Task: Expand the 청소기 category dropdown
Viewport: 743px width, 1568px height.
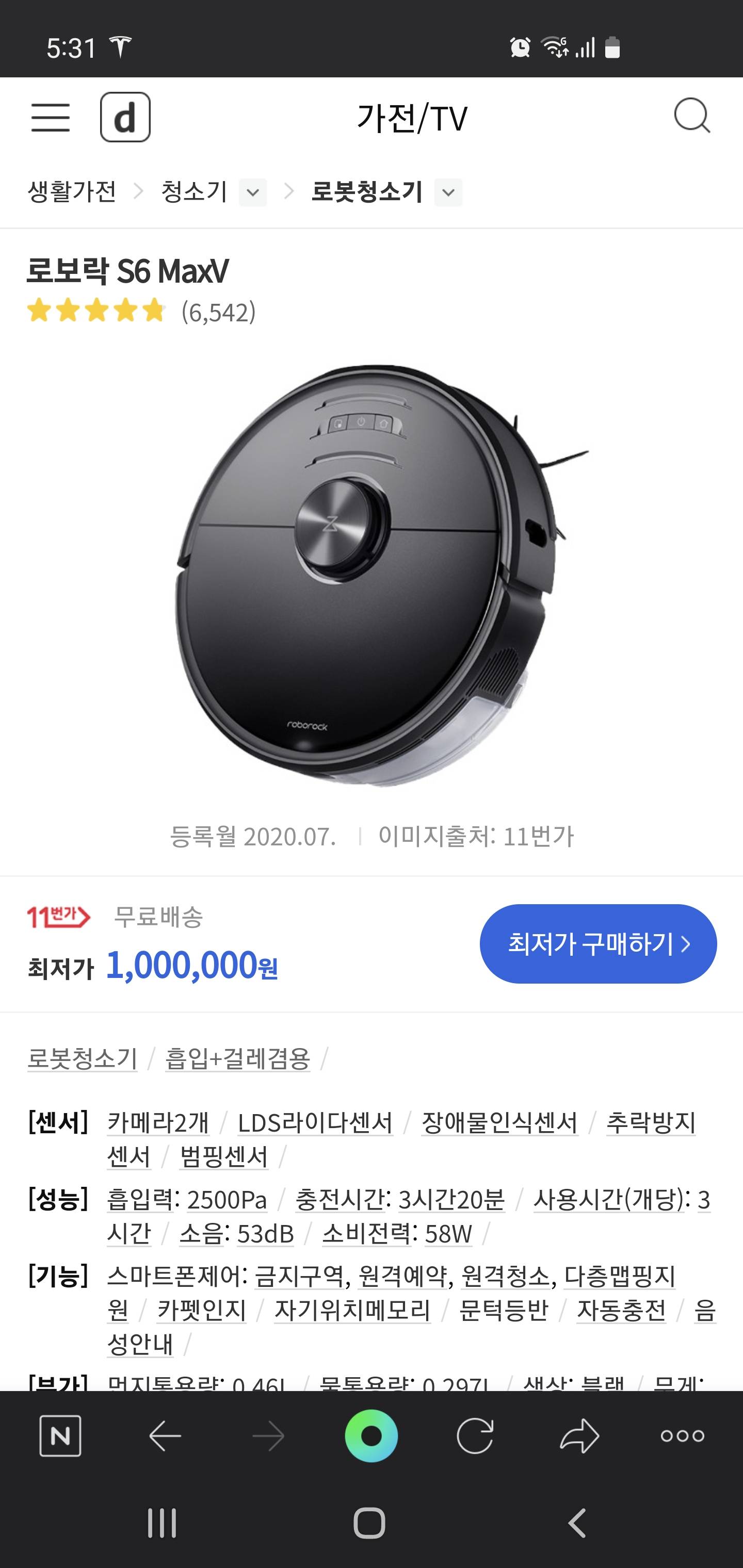Action: pos(252,193)
